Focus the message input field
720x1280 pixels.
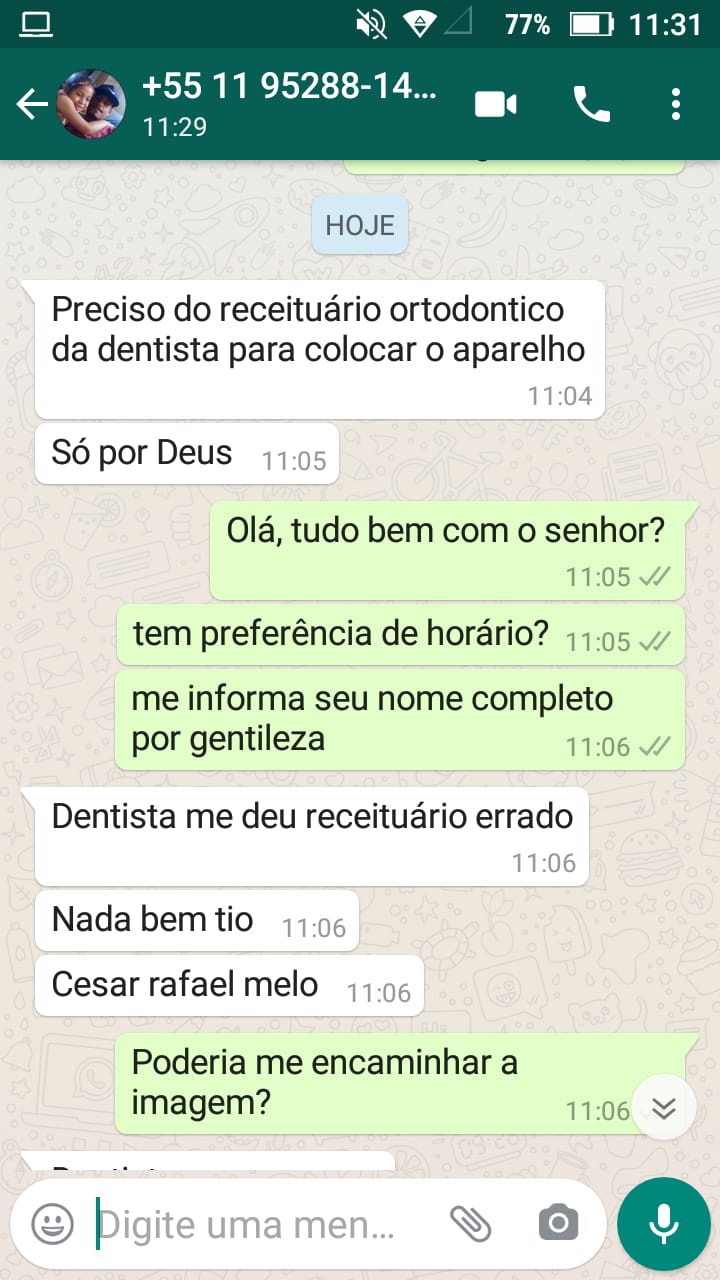[x=260, y=1224]
